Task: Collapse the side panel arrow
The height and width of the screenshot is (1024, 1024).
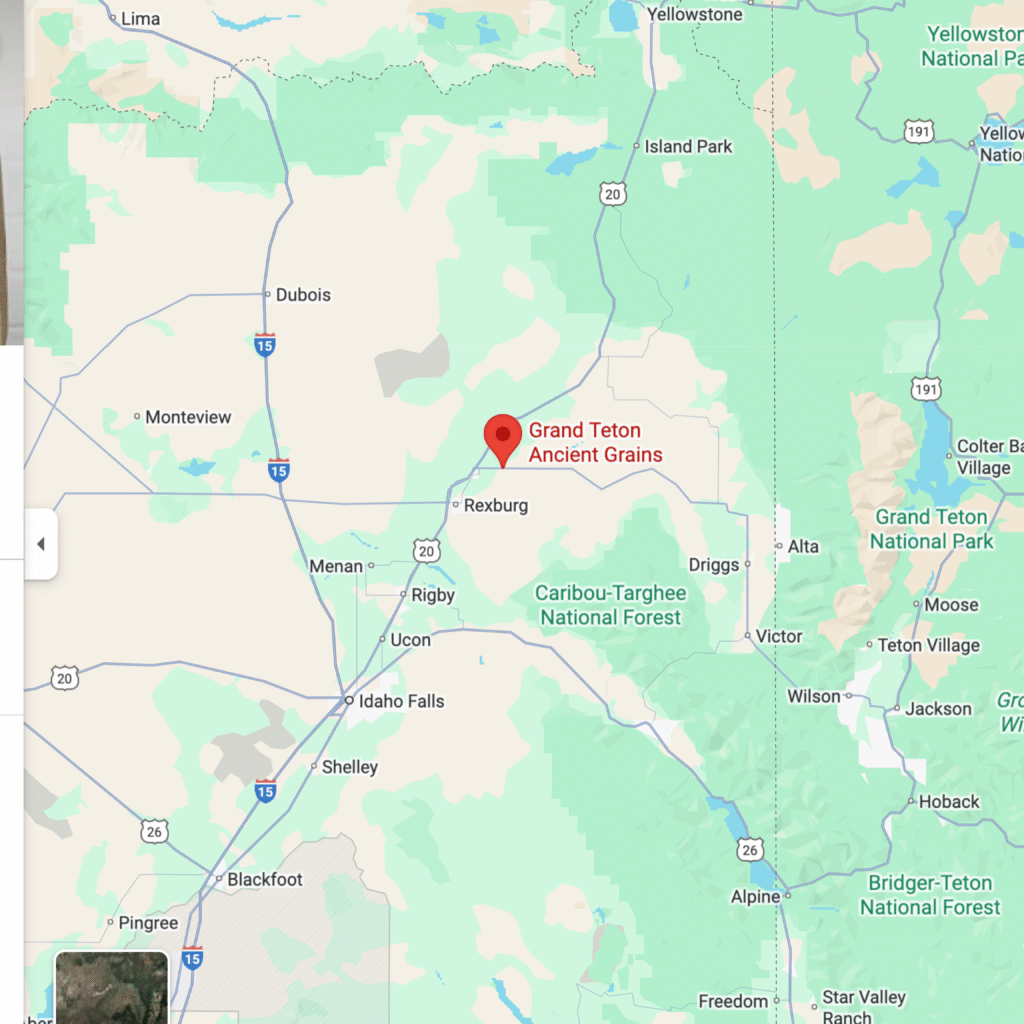Action: pos(40,544)
